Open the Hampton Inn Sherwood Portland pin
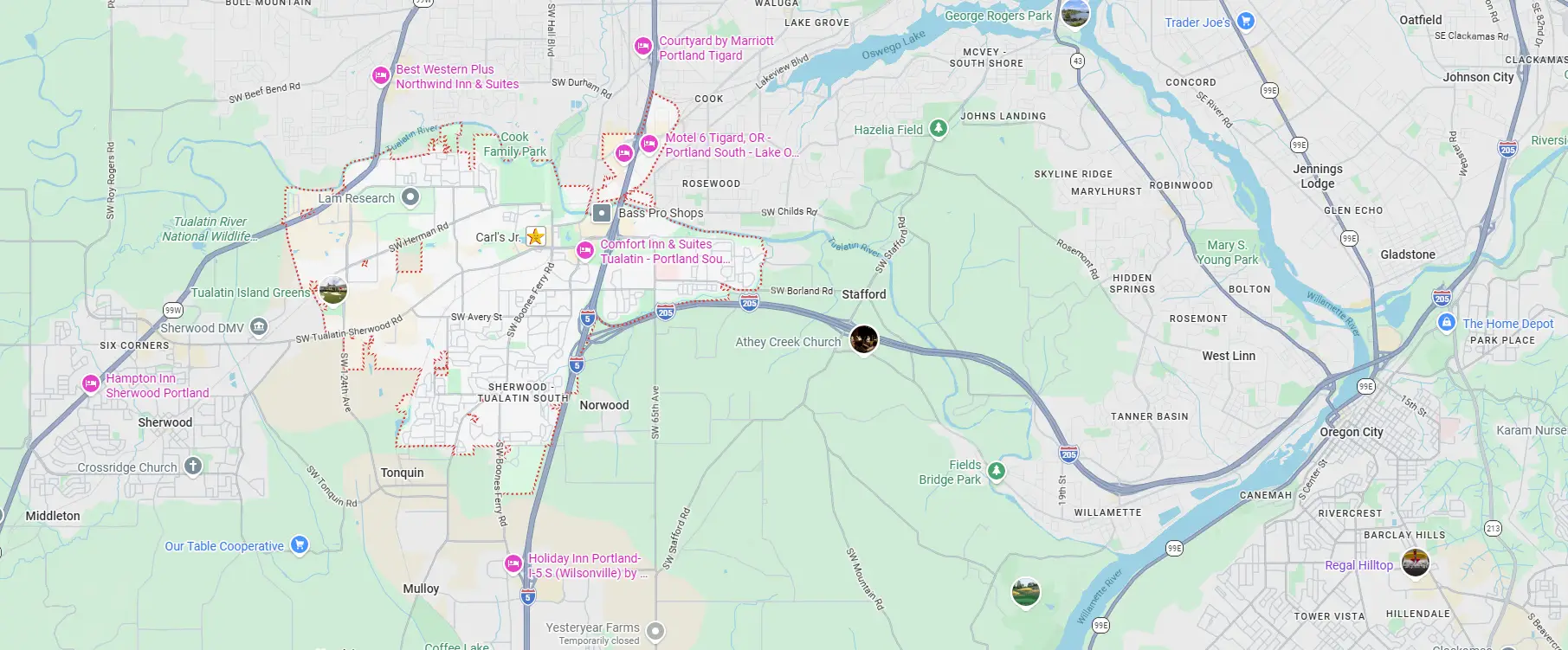The width and height of the screenshot is (1568, 650). [91, 384]
